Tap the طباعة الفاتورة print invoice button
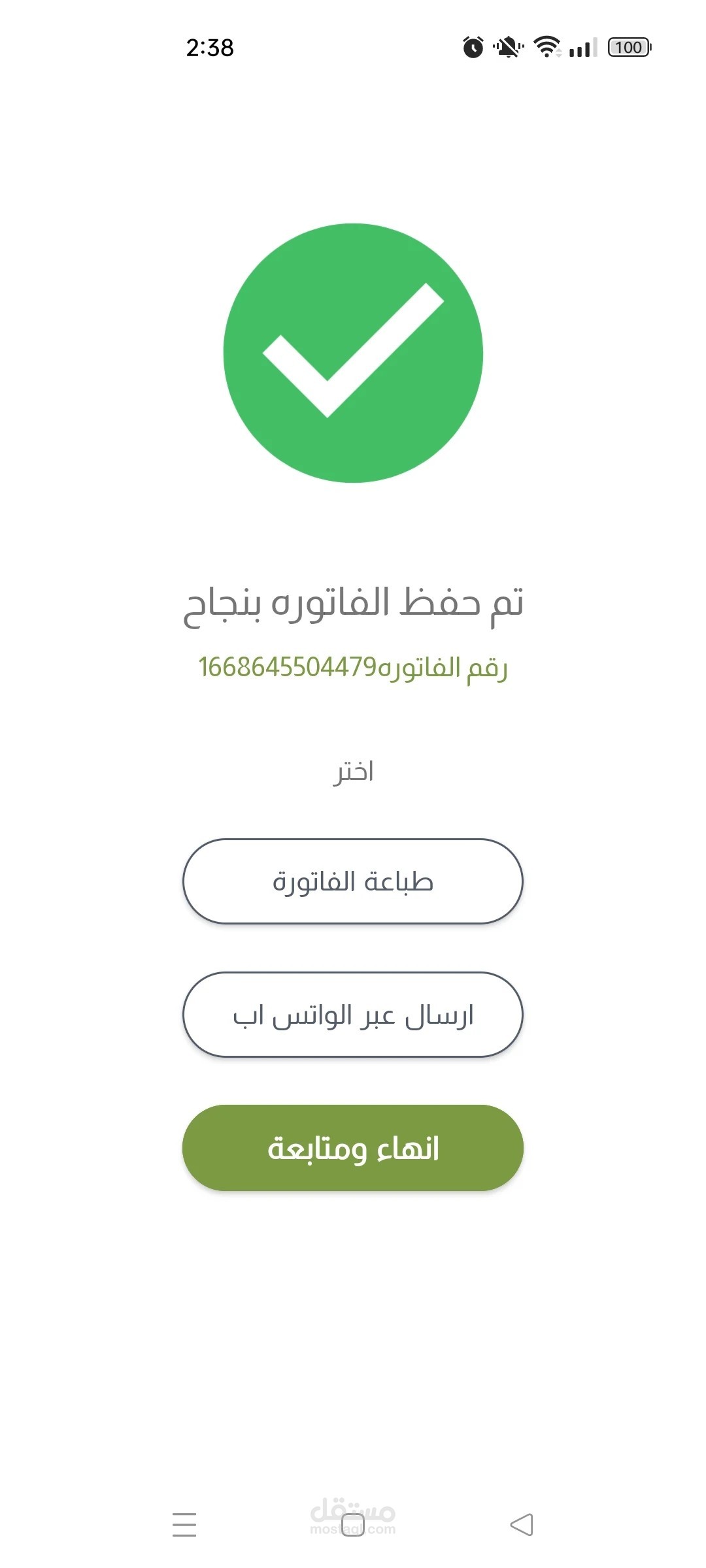Viewport: 706px width, 1568px height. tap(353, 881)
